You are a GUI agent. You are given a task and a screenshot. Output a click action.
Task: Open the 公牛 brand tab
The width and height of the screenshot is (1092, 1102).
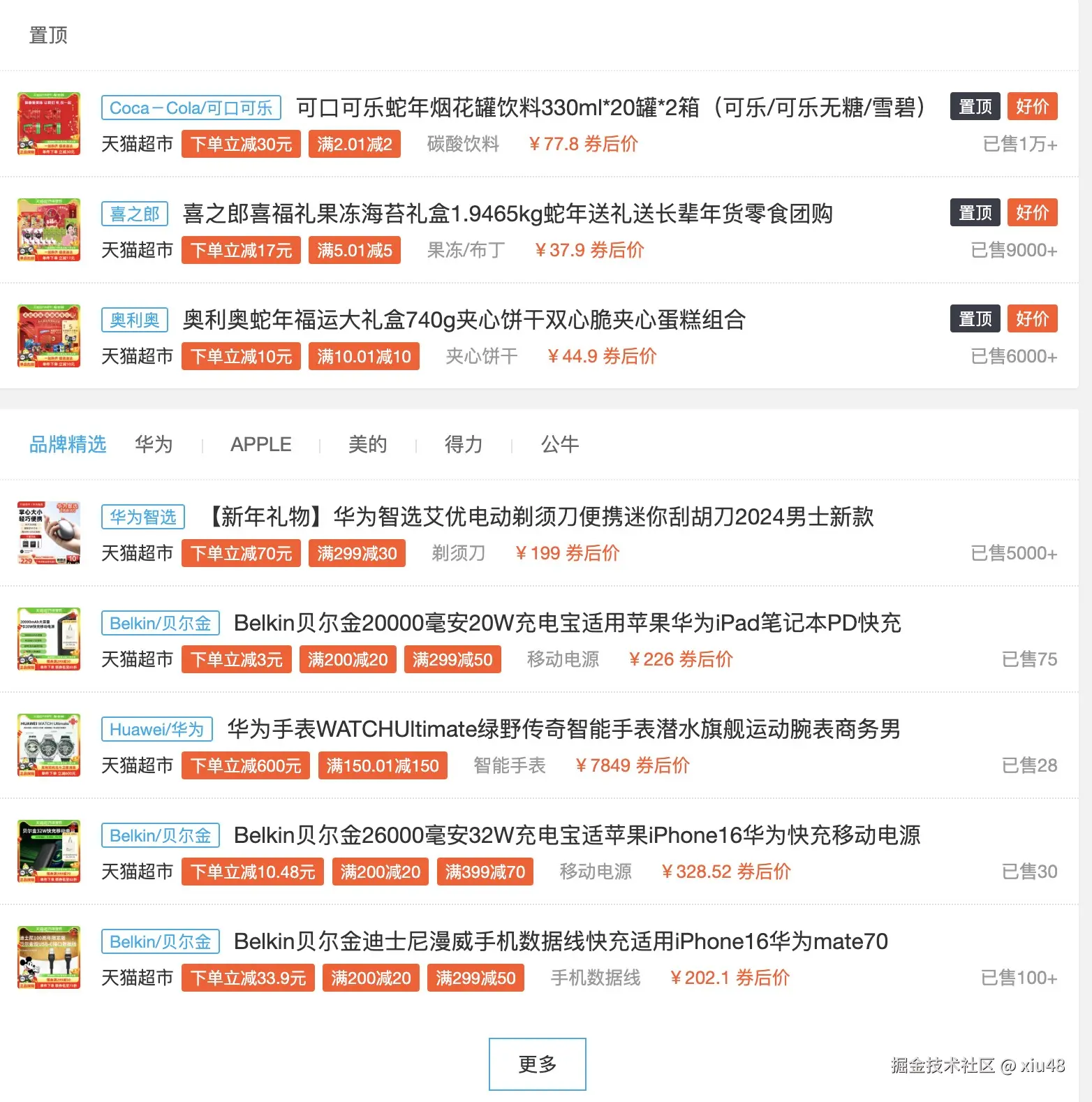tap(559, 444)
